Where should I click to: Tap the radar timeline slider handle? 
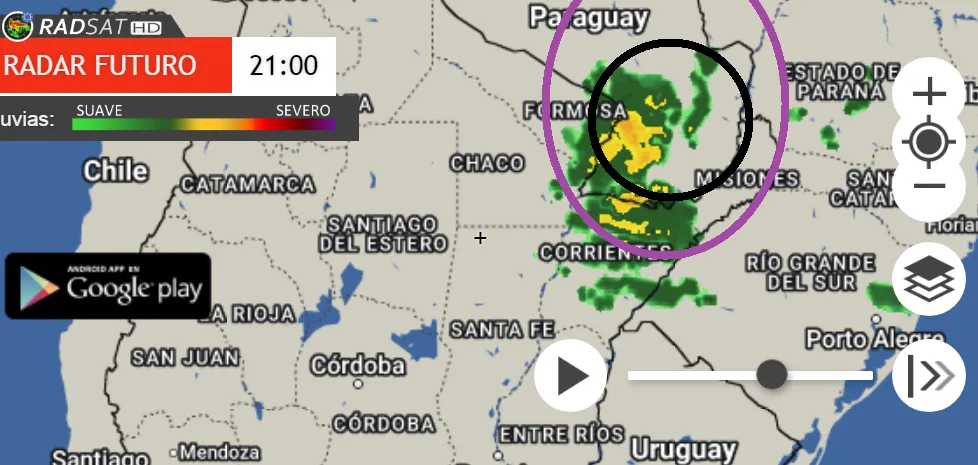point(771,375)
